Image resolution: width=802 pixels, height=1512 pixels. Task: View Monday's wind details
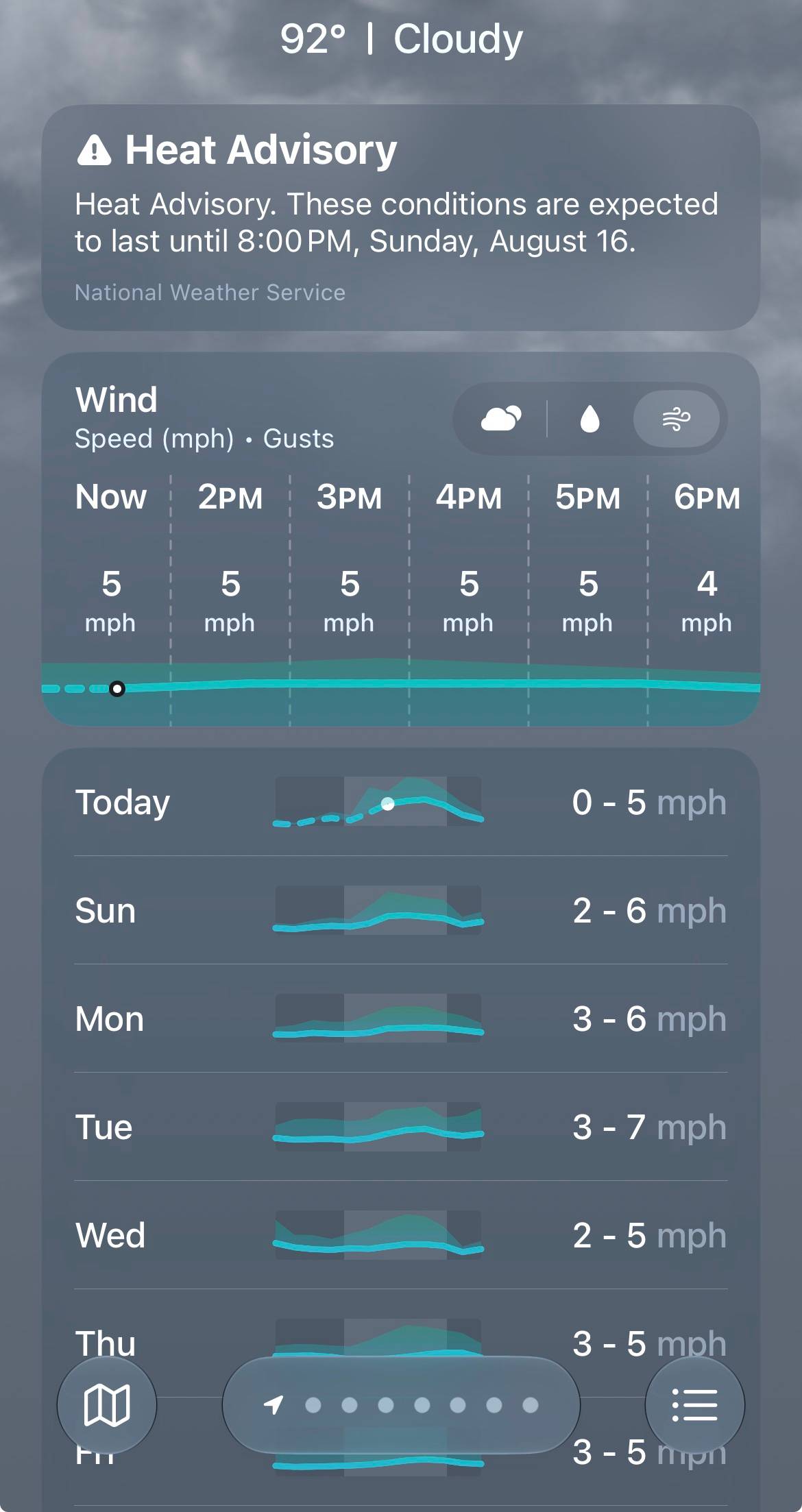(x=401, y=1019)
